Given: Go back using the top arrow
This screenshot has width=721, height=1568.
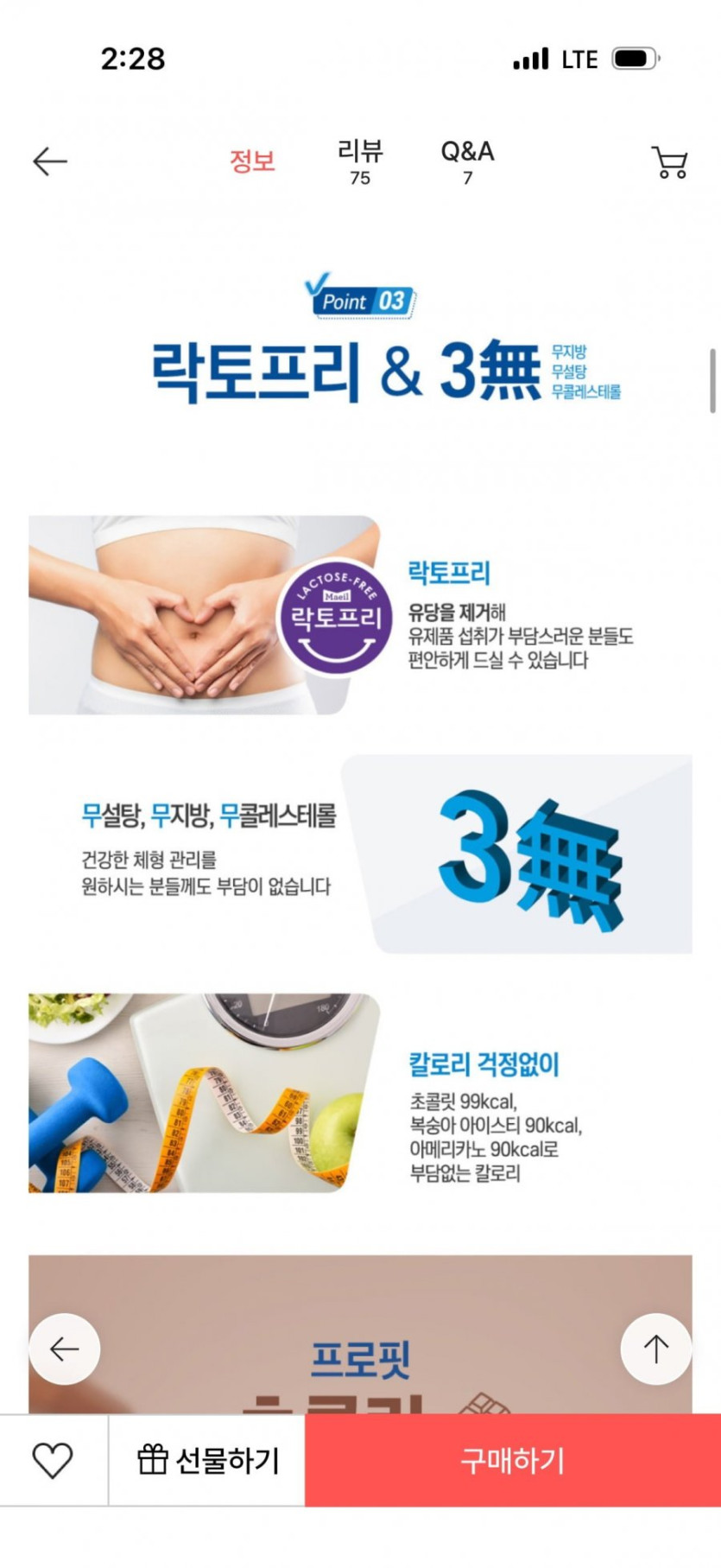Looking at the screenshot, I should (x=50, y=162).
